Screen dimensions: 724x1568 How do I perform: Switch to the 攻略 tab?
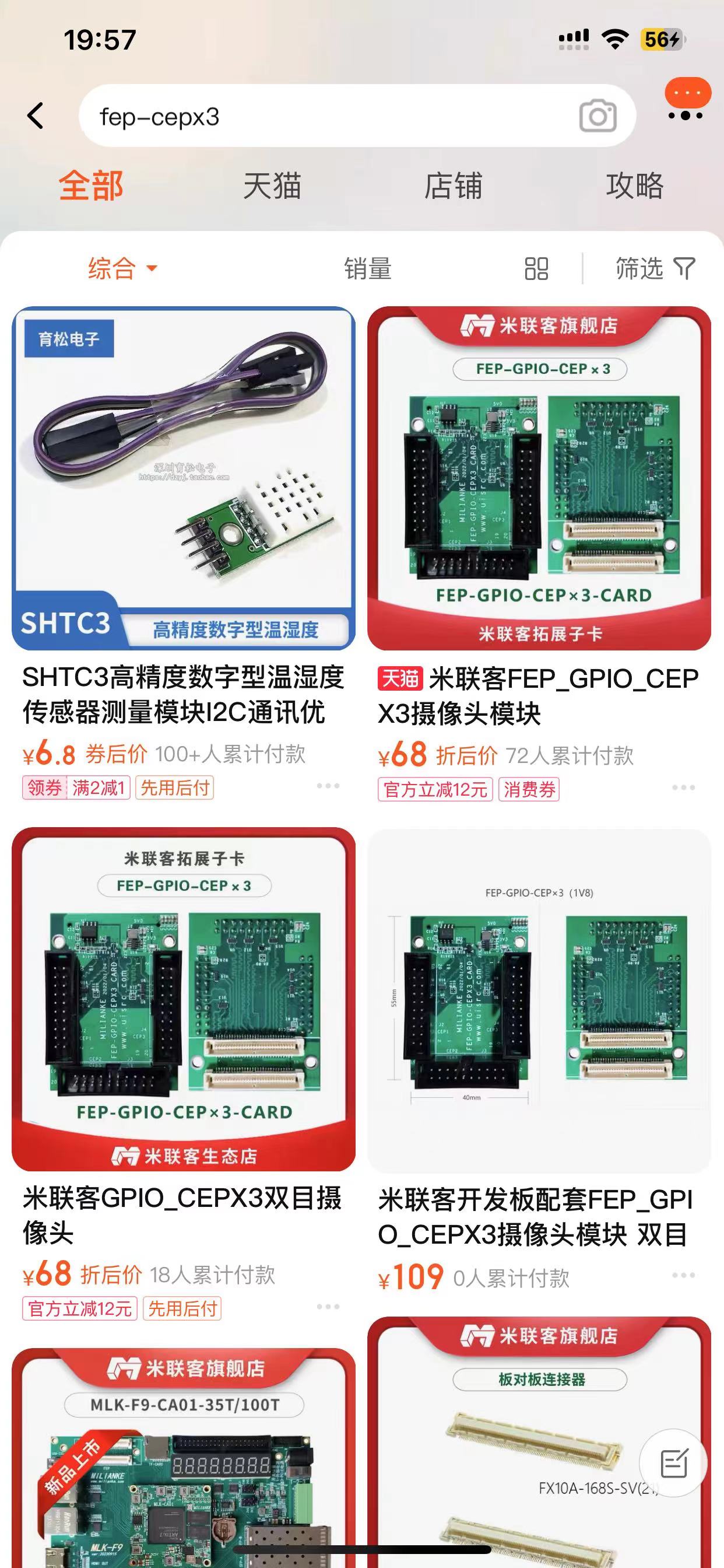(x=635, y=185)
